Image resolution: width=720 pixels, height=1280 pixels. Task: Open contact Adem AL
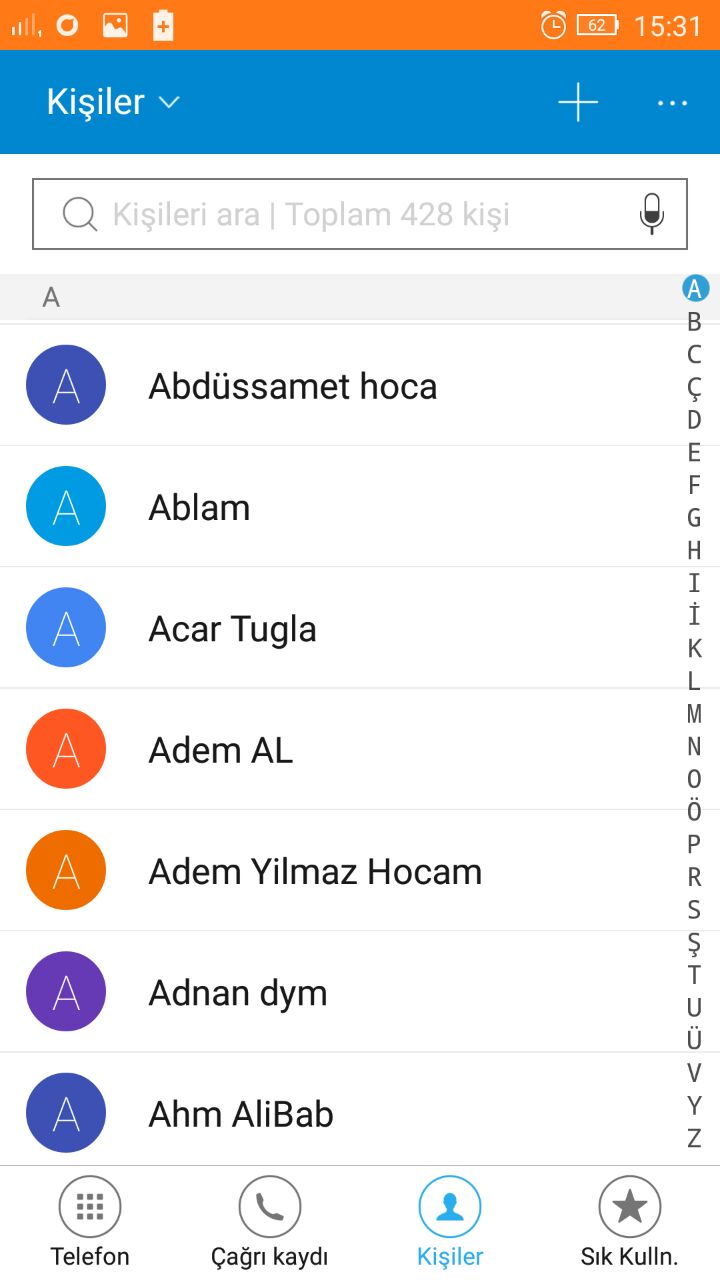220,750
